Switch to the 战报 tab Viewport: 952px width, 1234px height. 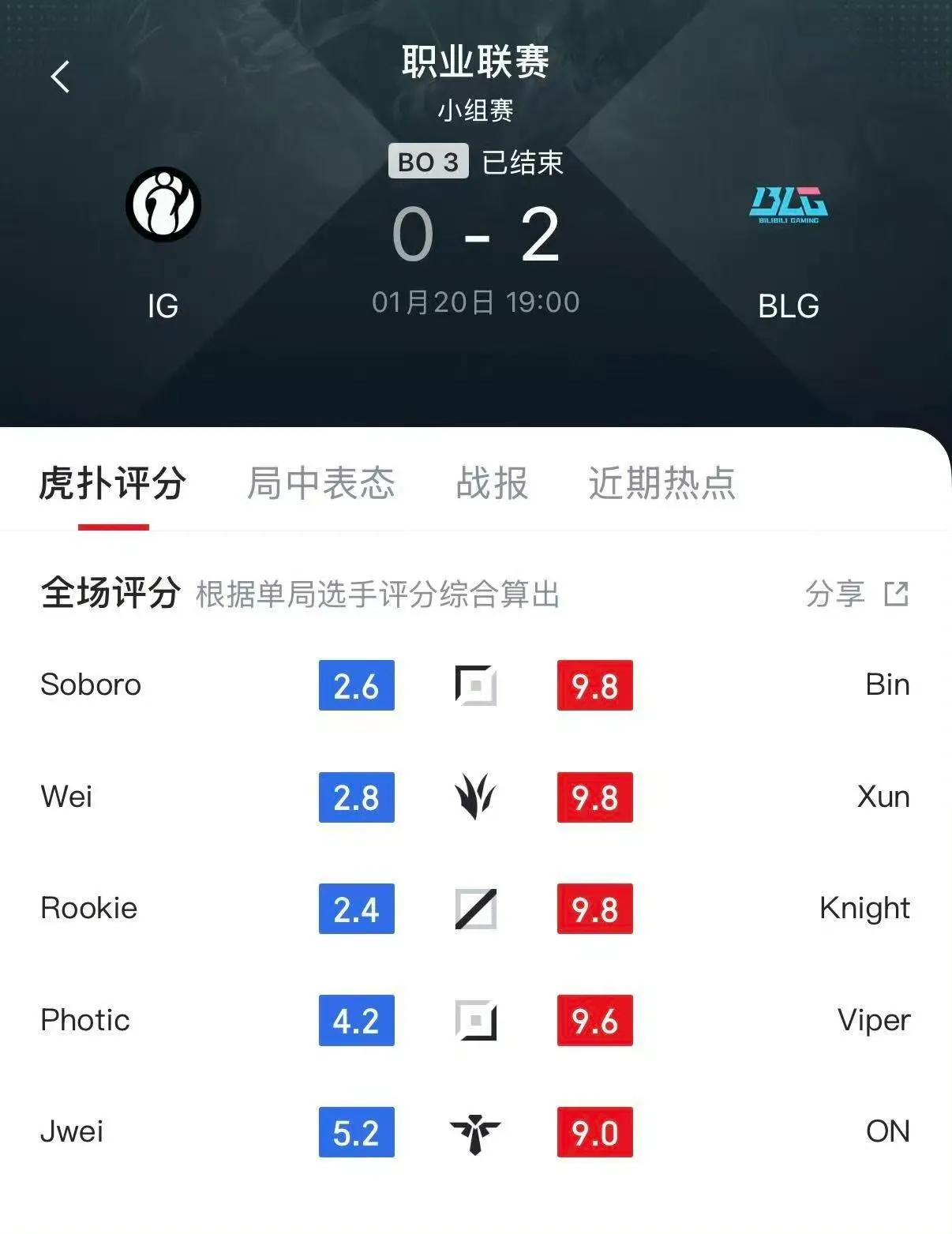[492, 483]
